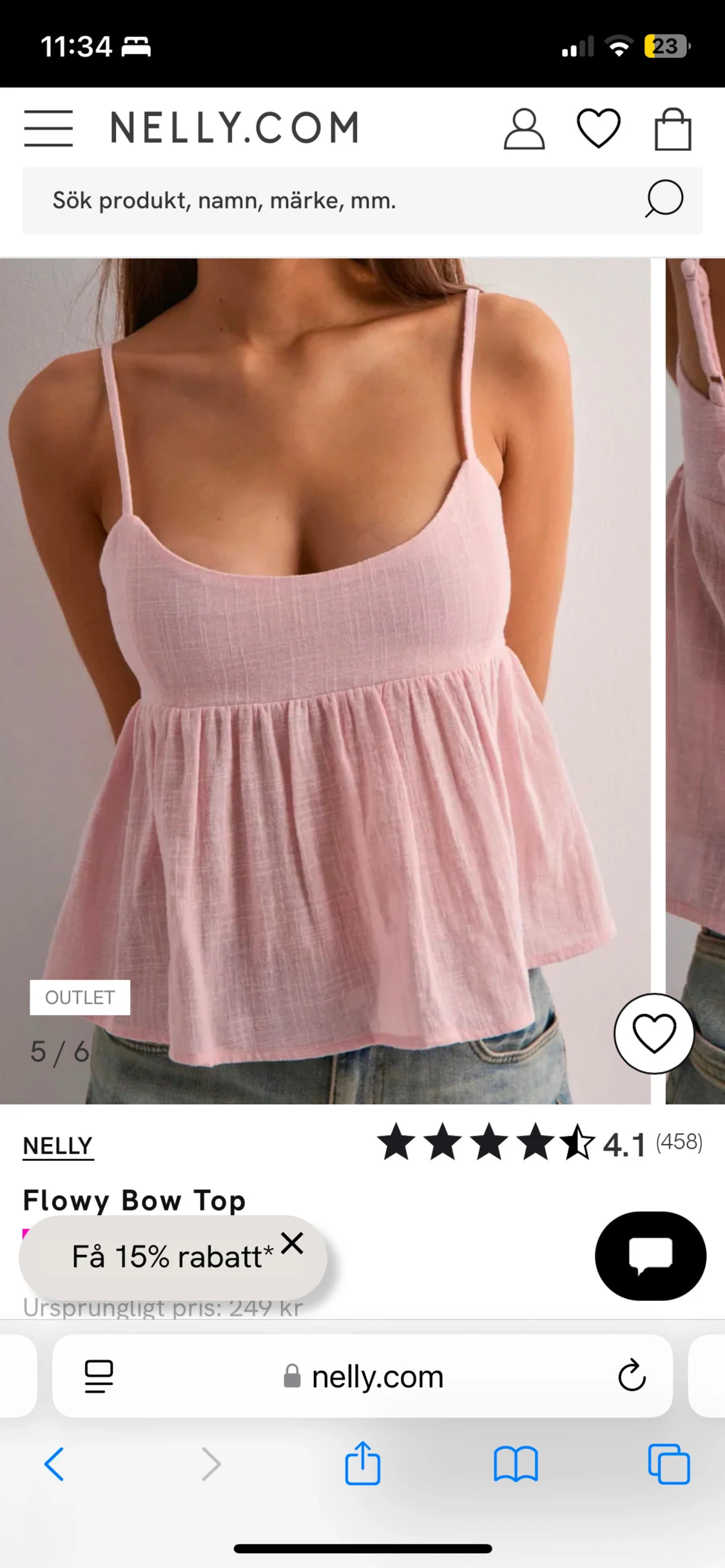Open the live chat bubble
This screenshot has width=725, height=1568.
click(650, 1256)
